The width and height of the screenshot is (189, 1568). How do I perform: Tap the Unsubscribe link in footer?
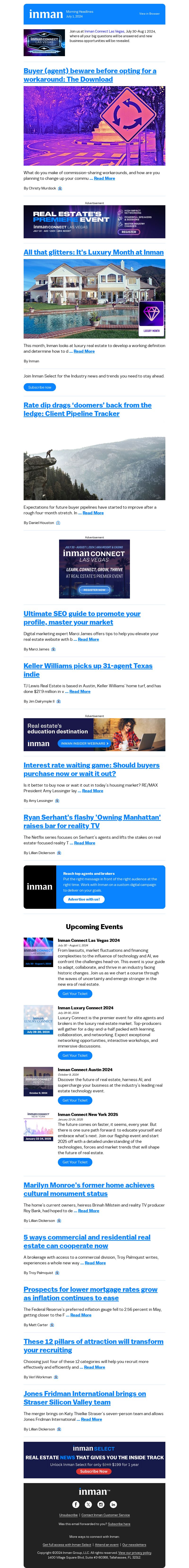tap(68, 1515)
